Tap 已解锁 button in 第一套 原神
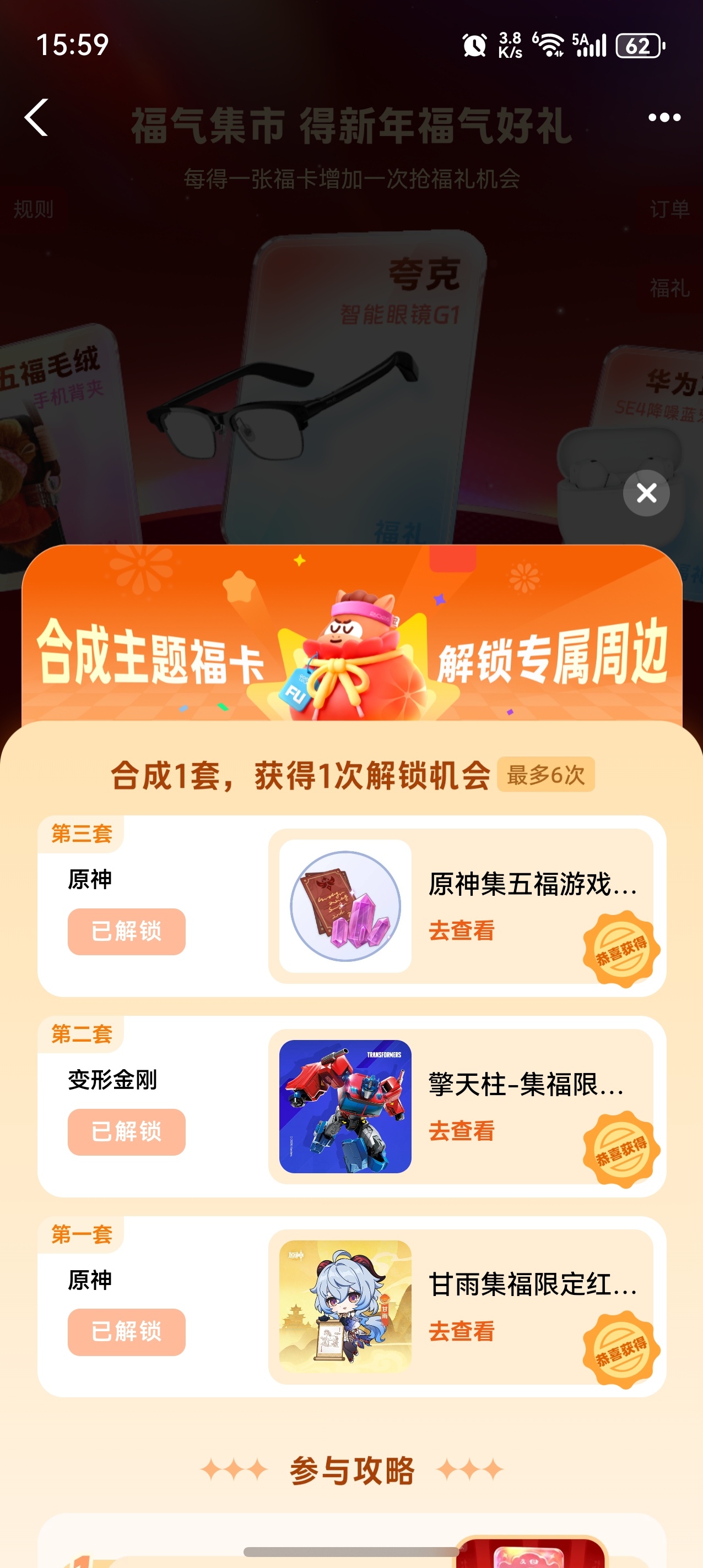This screenshot has width=703, height=1568. click(126, 1331)
